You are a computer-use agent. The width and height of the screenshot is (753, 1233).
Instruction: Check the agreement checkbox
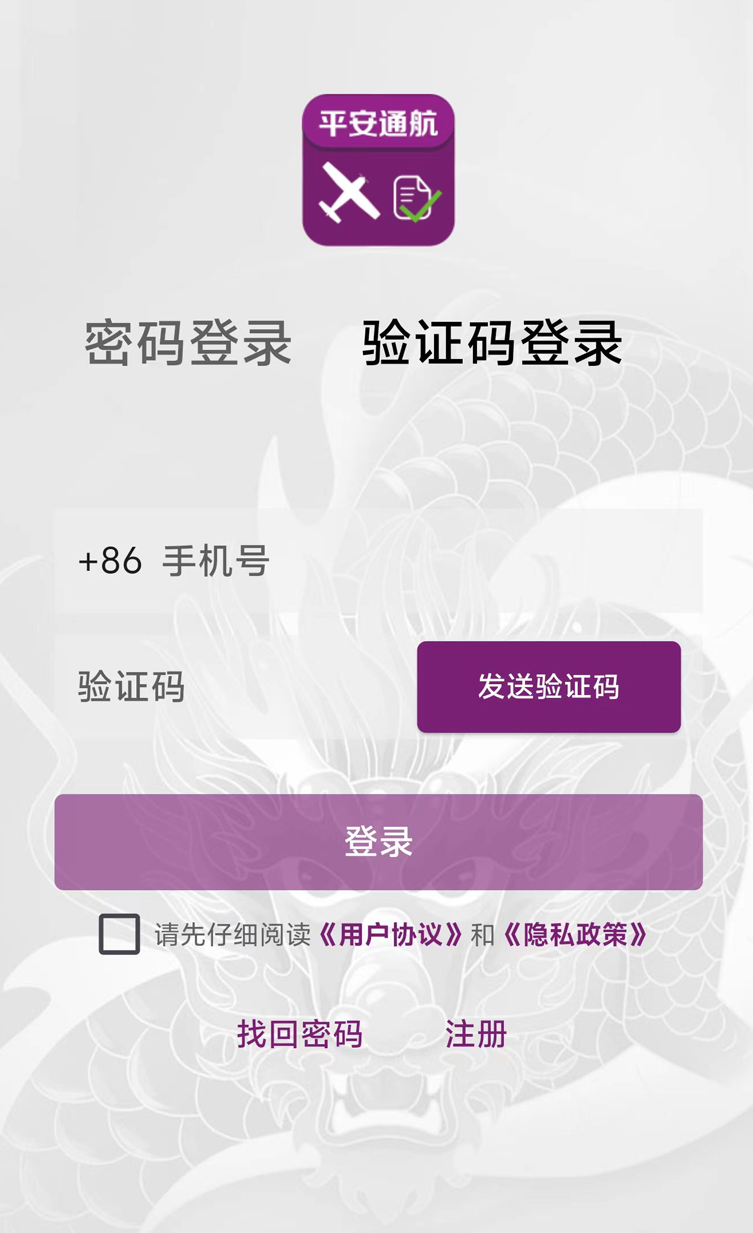pos(119,934)
